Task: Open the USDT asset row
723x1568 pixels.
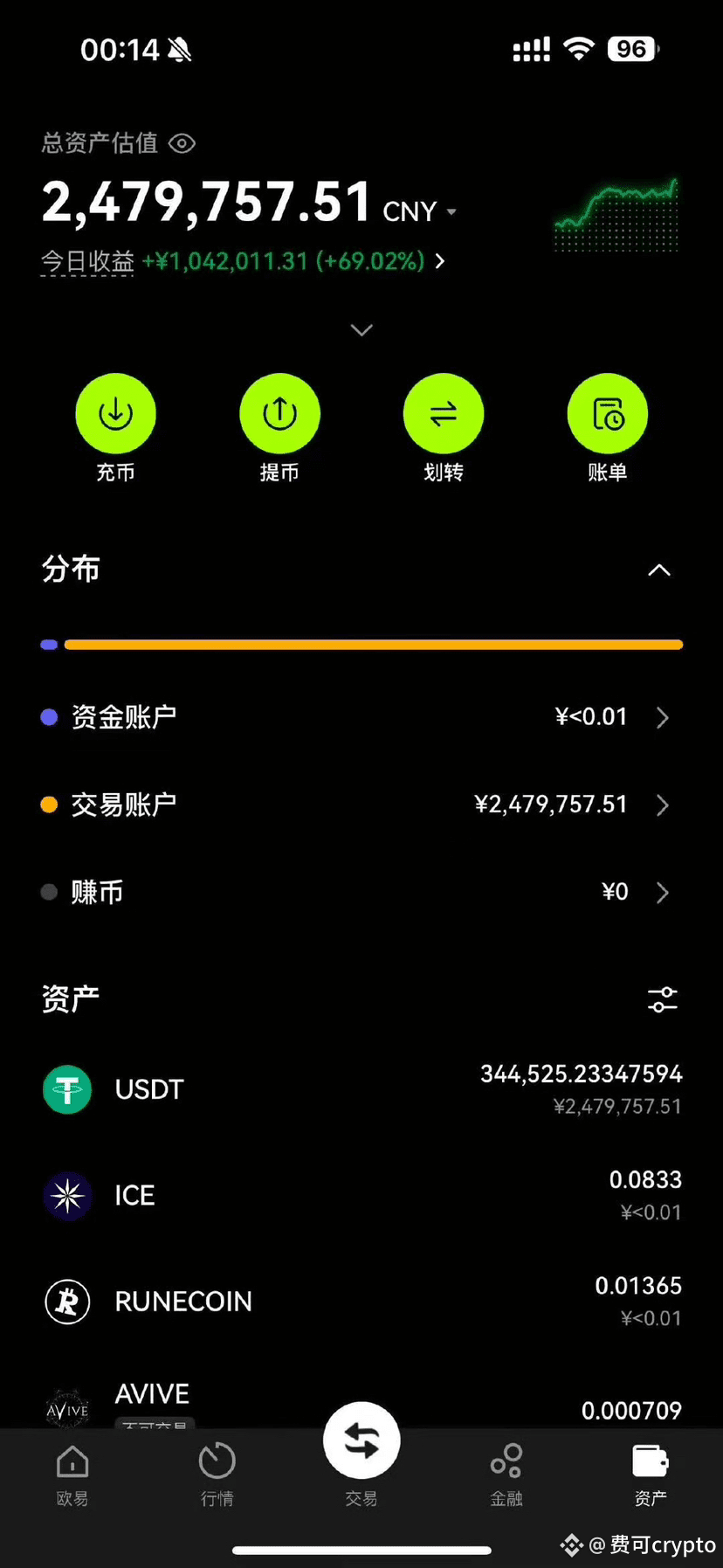Action: (361, 1089)
